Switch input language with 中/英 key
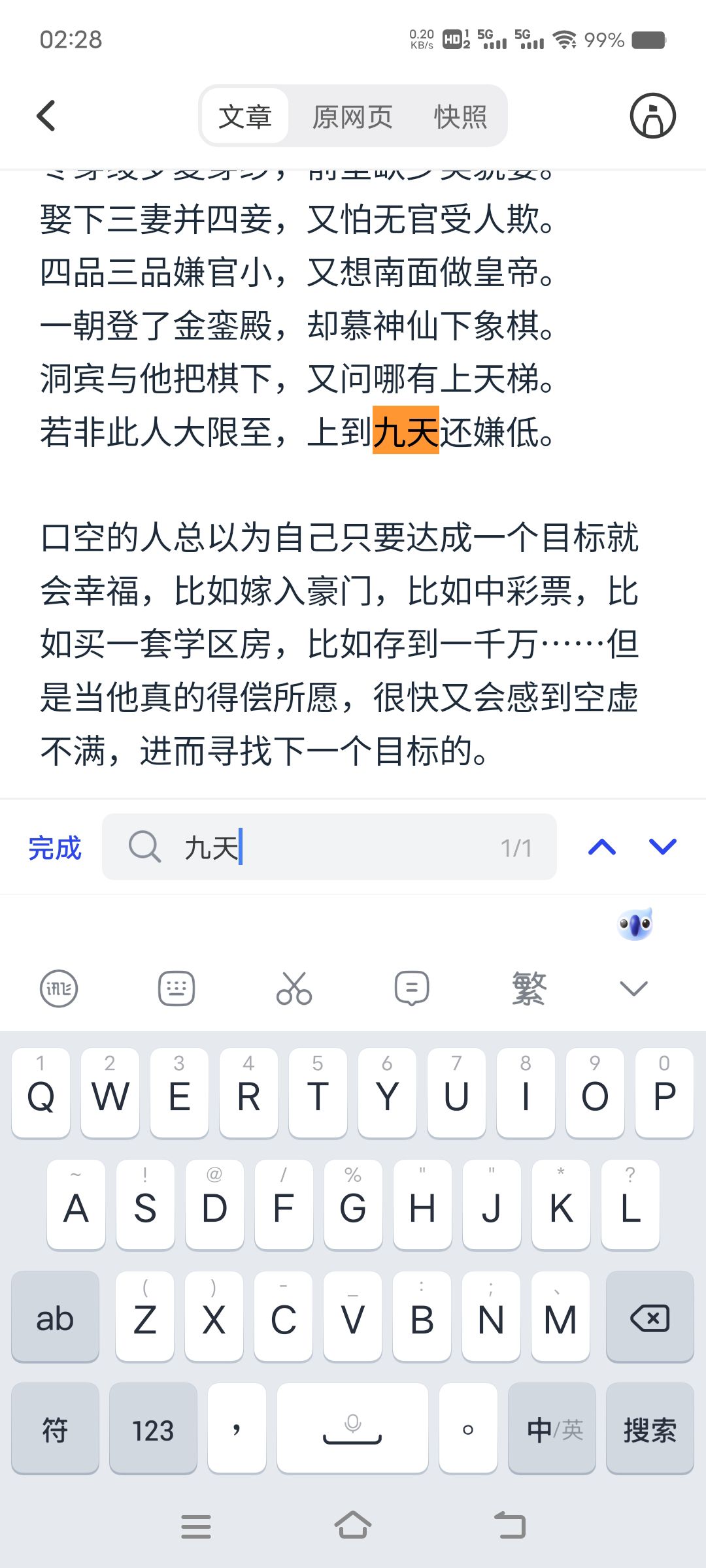The height and width of the screenshot is (1568, 706). click(x=552, y=1429)
